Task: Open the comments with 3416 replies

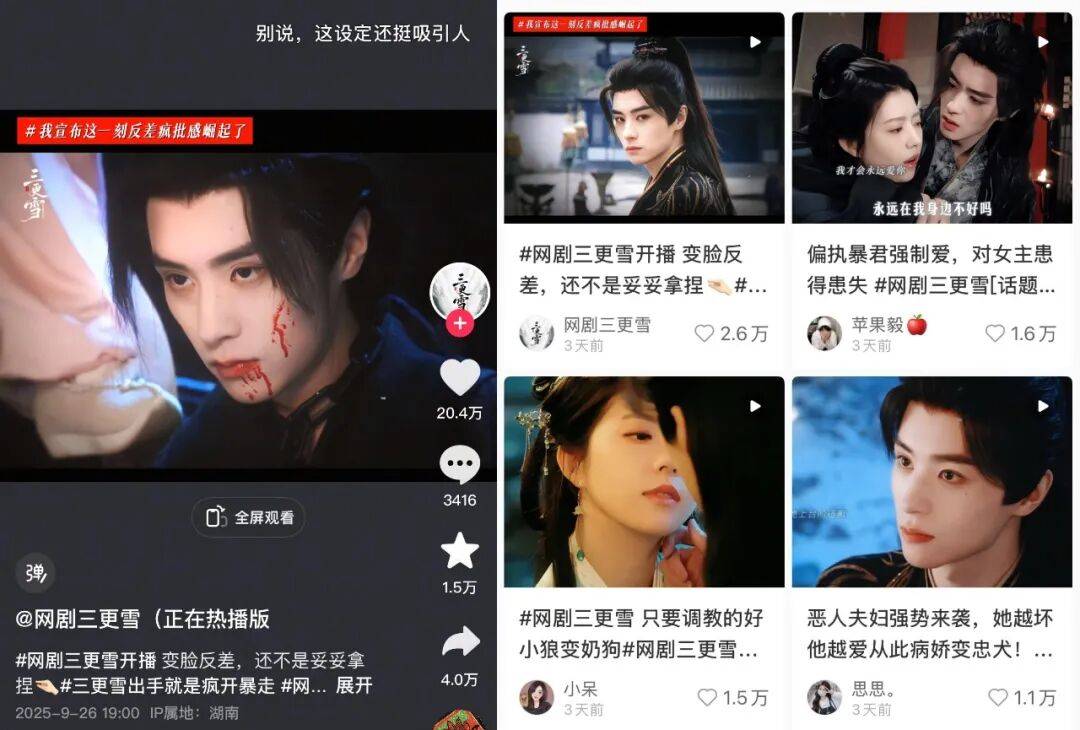Action: 460,465
